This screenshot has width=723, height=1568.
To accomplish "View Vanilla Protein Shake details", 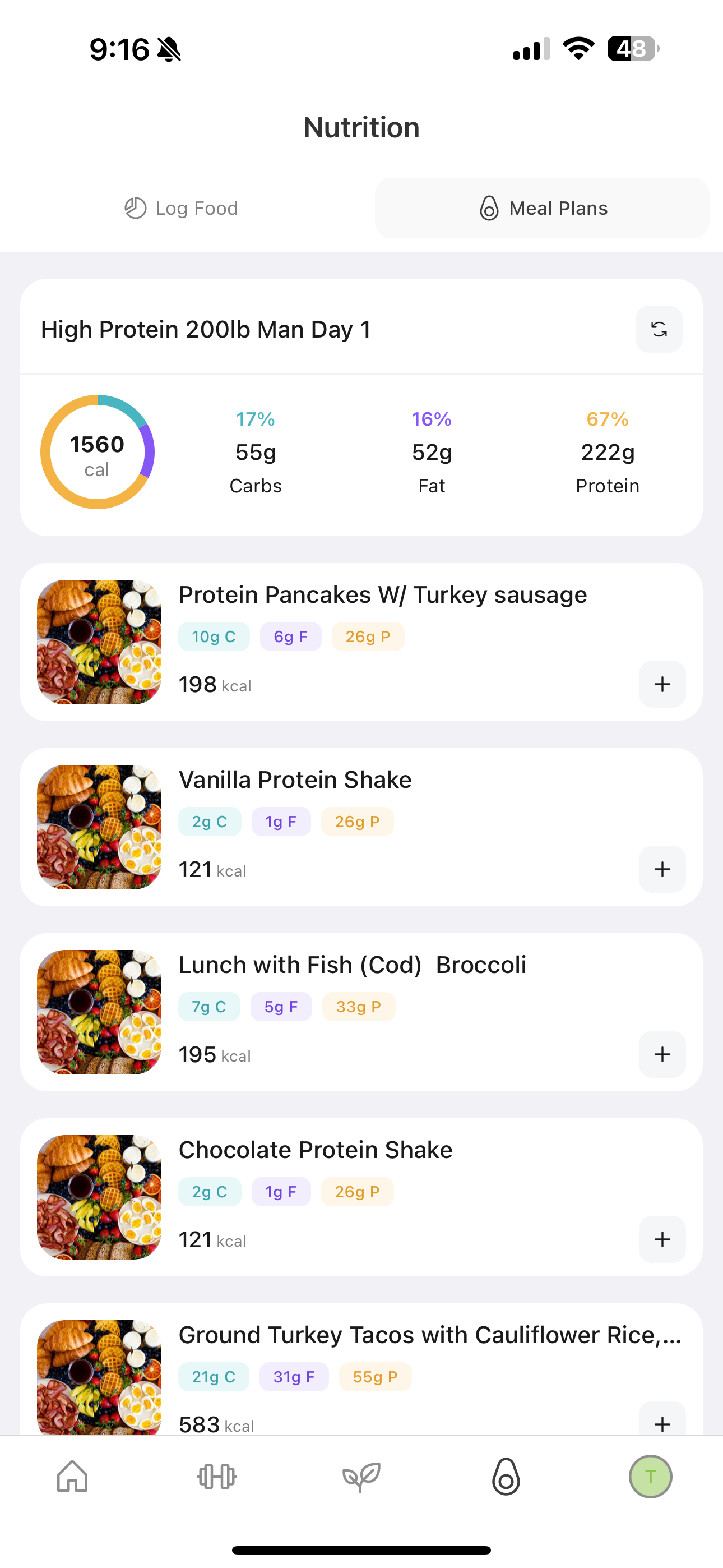I will pos(295,780).
